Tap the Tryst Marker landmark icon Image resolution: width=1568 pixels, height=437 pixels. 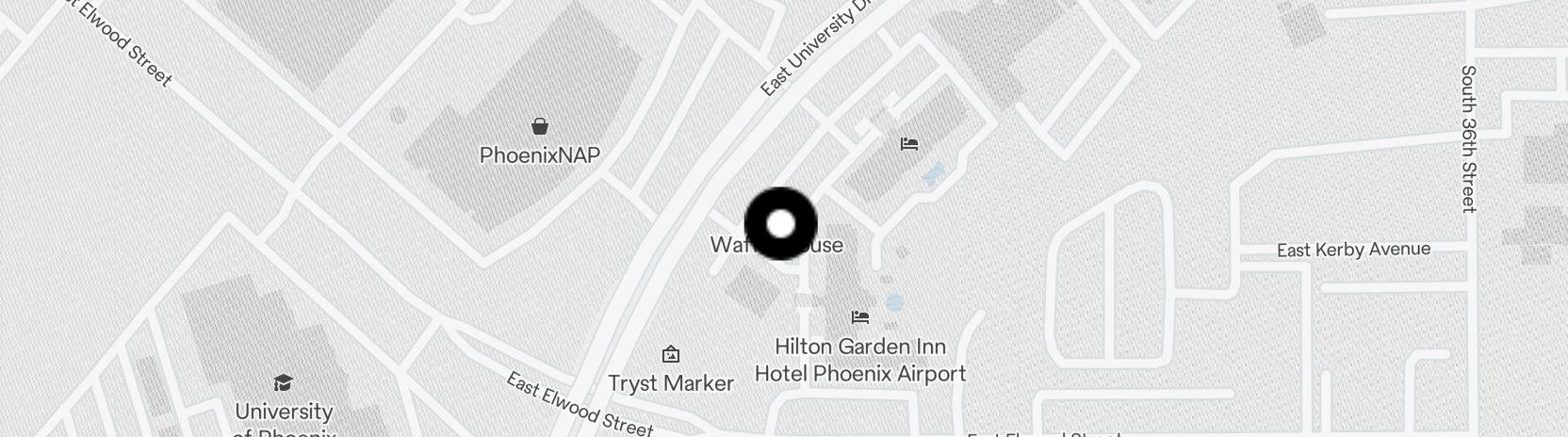[x=671, y=354]
